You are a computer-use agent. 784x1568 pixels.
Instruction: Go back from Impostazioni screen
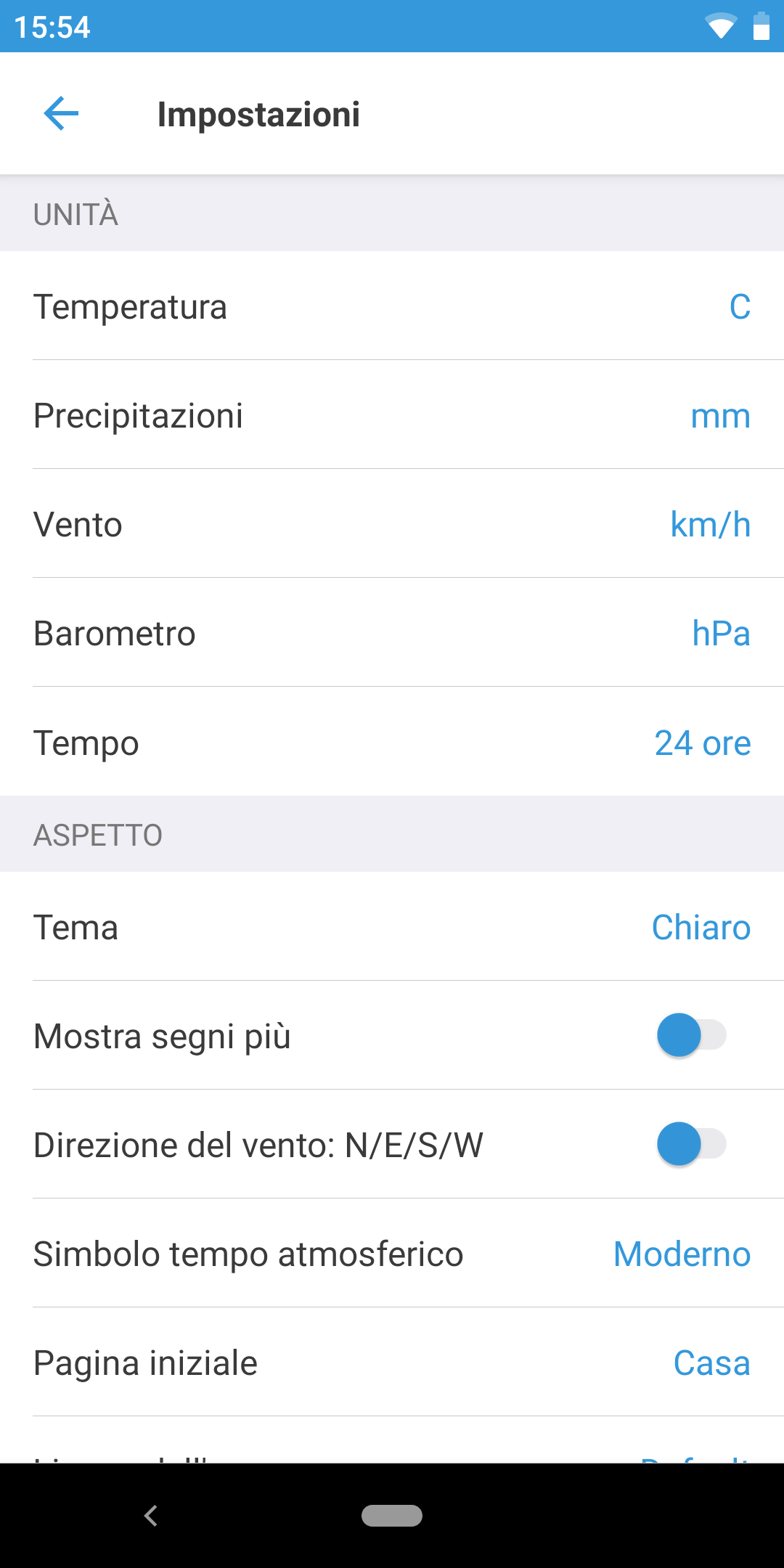tap(61, 114)
